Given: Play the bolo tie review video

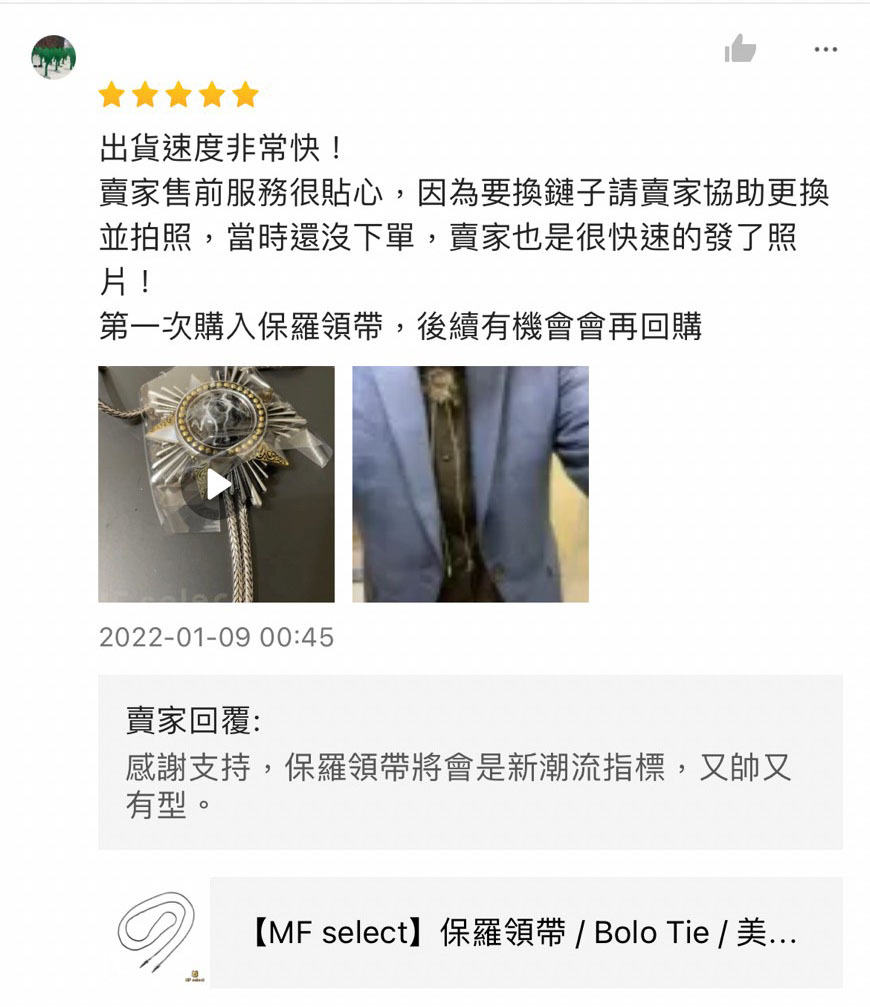Looking at the screenshot, I should 216,484.
